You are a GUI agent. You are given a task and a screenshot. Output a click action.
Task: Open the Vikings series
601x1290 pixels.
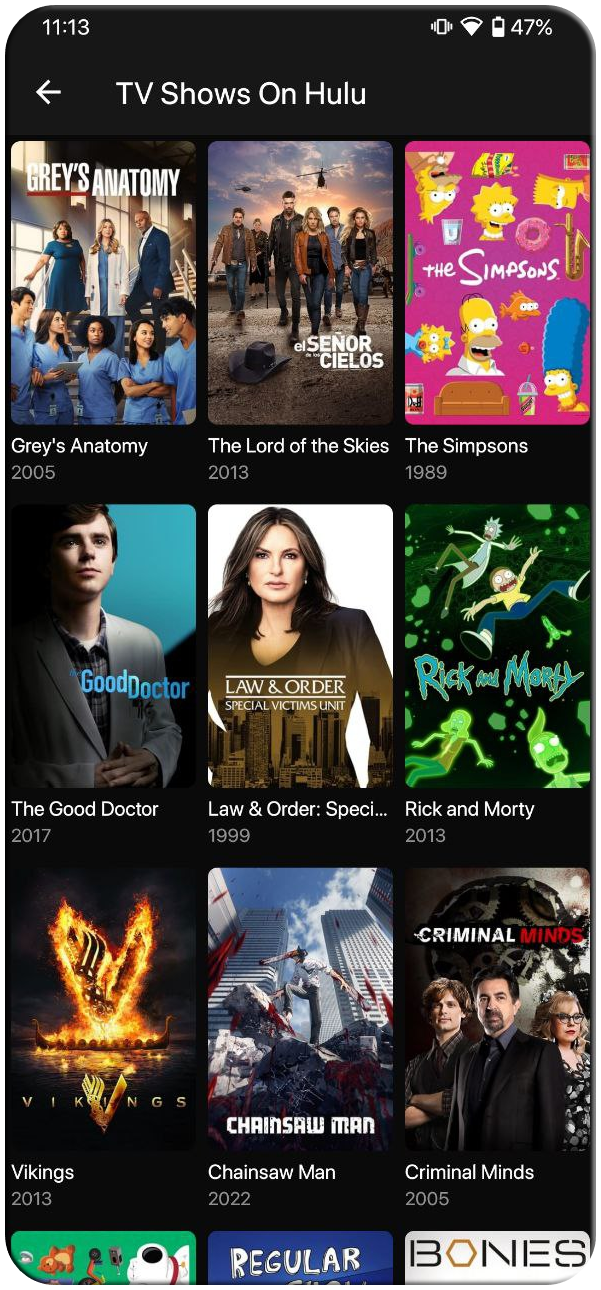[x=103, y=1009]
